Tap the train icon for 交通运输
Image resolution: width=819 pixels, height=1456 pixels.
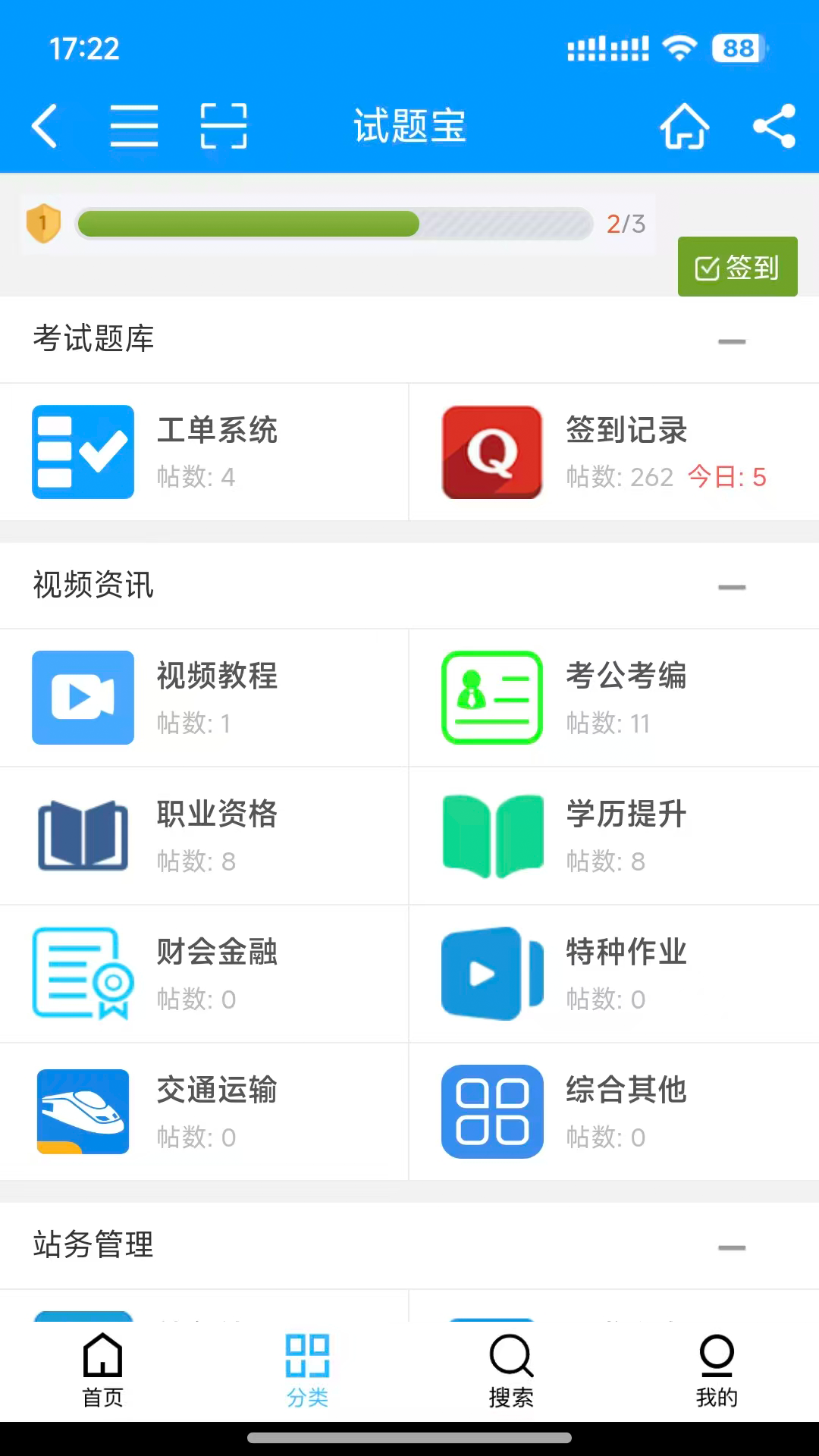pos(83,1111)
